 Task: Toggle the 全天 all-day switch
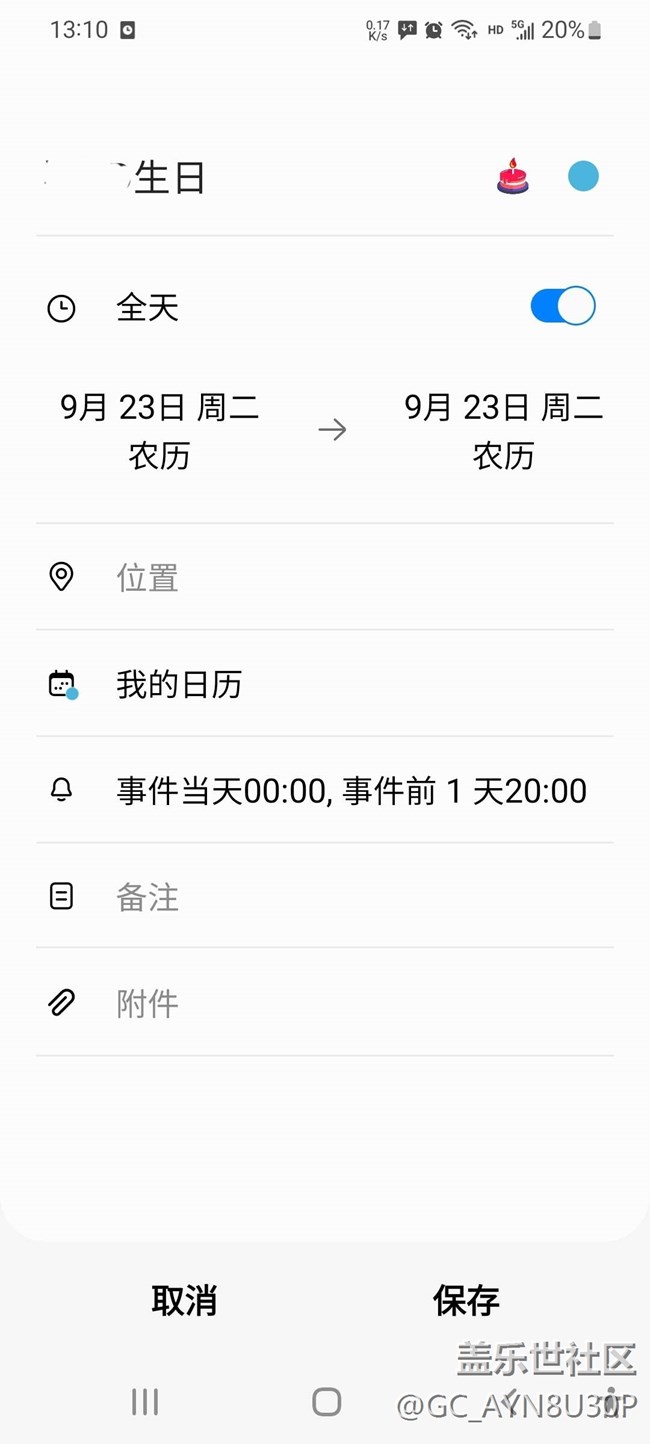562,306
